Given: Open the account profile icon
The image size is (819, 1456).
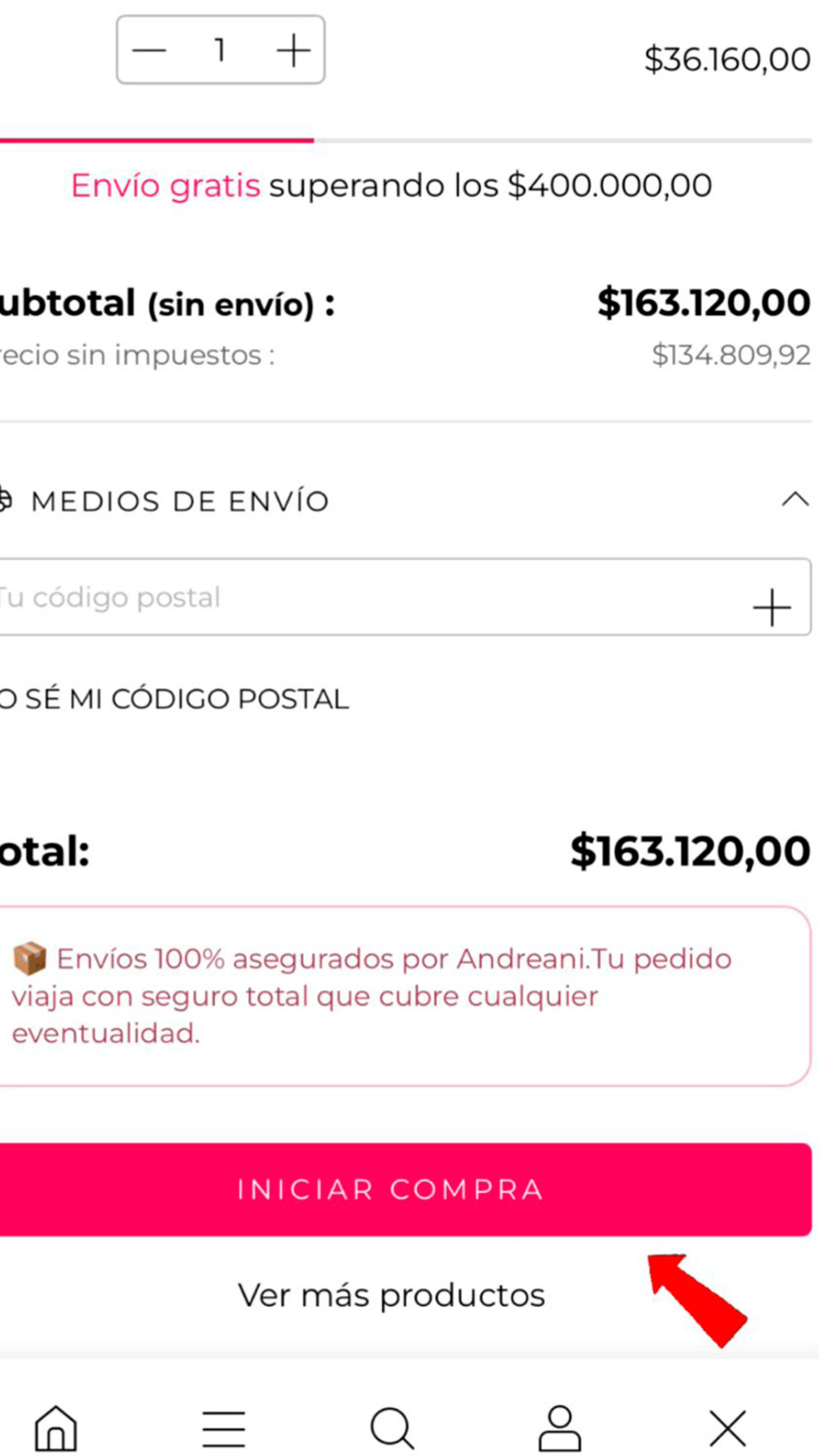Looking at the screenshot, I should click(560, 1428).
